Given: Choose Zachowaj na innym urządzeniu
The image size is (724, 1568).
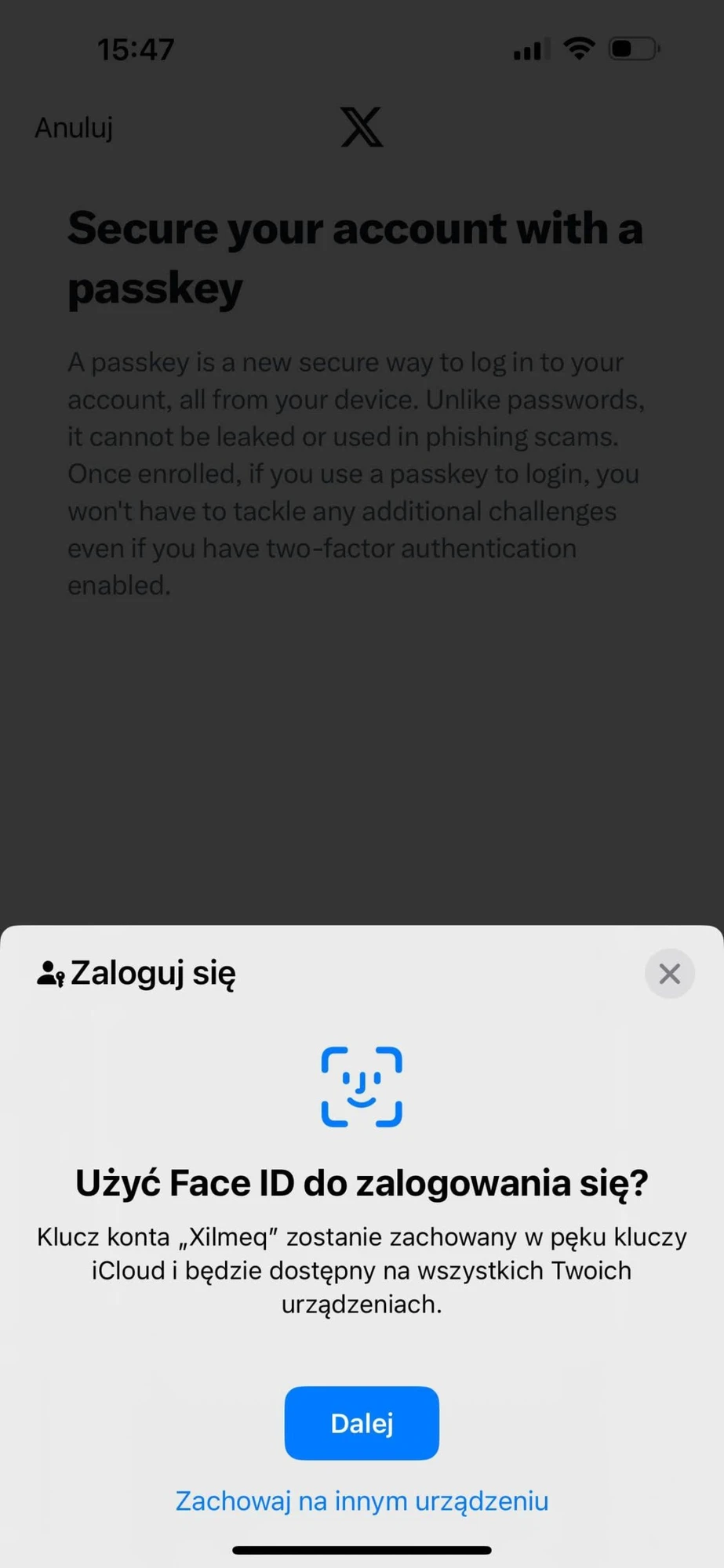Looking at the screenshot, I should tap(362, 1501).
